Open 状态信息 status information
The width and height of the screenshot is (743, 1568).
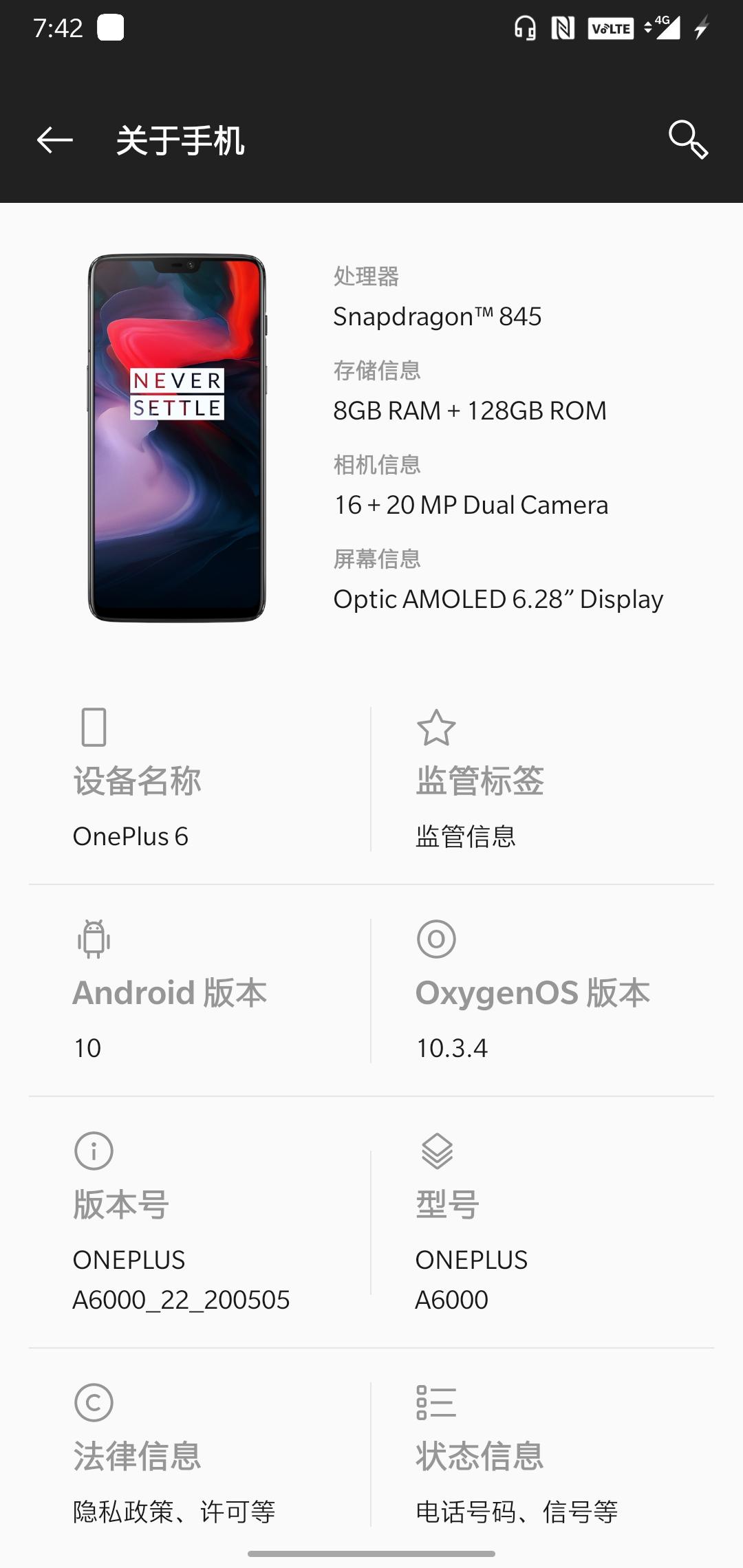(543, 1455)
